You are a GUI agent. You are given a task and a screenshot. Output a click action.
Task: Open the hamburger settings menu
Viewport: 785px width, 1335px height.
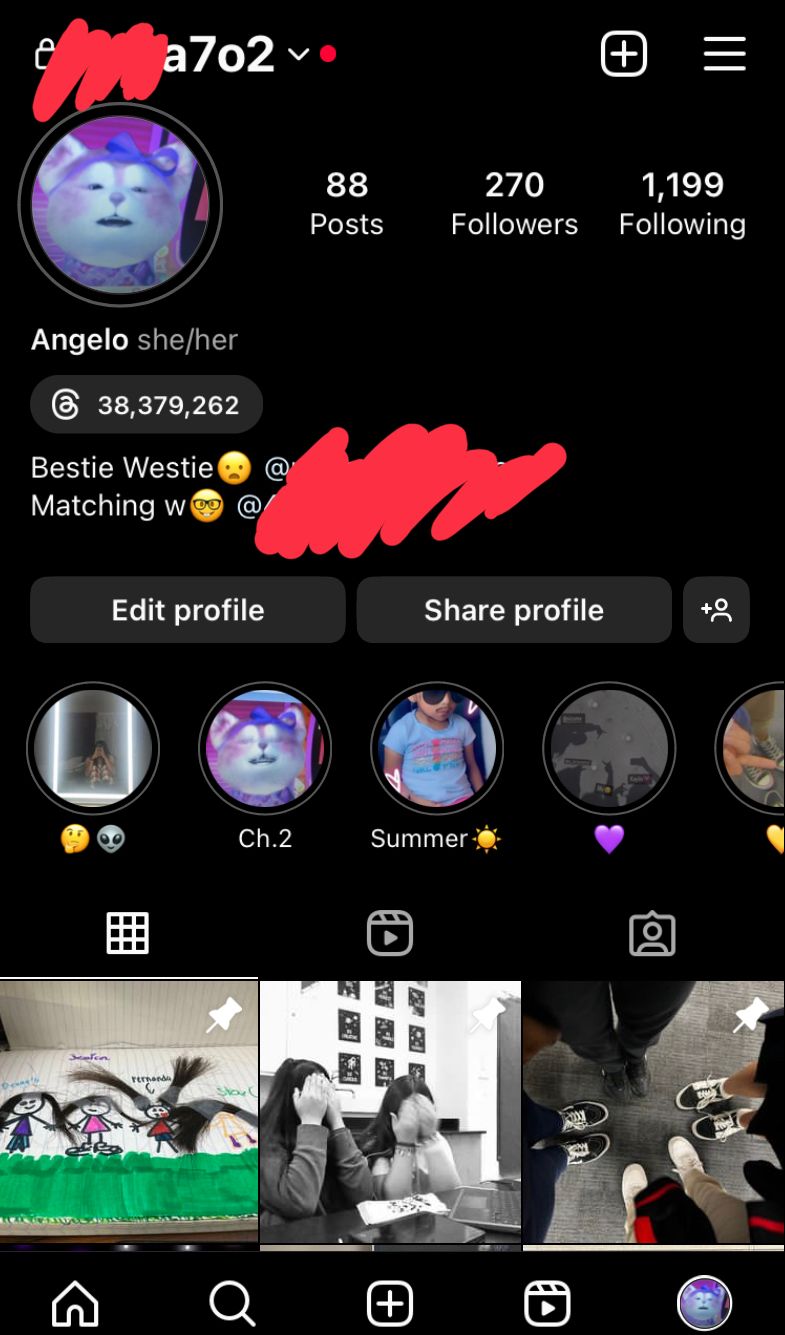[724, 54]
